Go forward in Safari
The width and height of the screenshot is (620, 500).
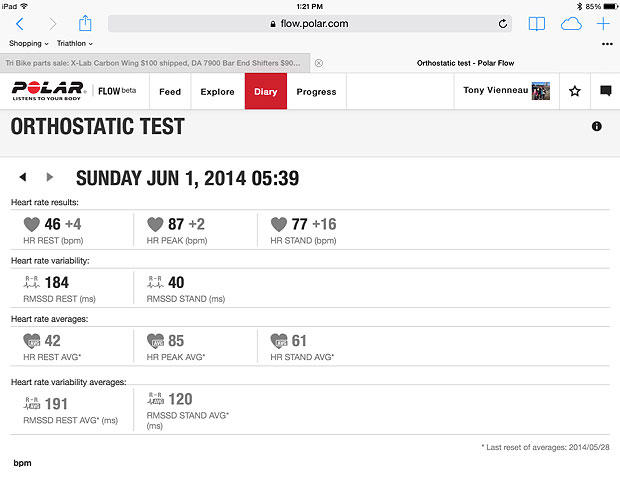pos(52,23)
